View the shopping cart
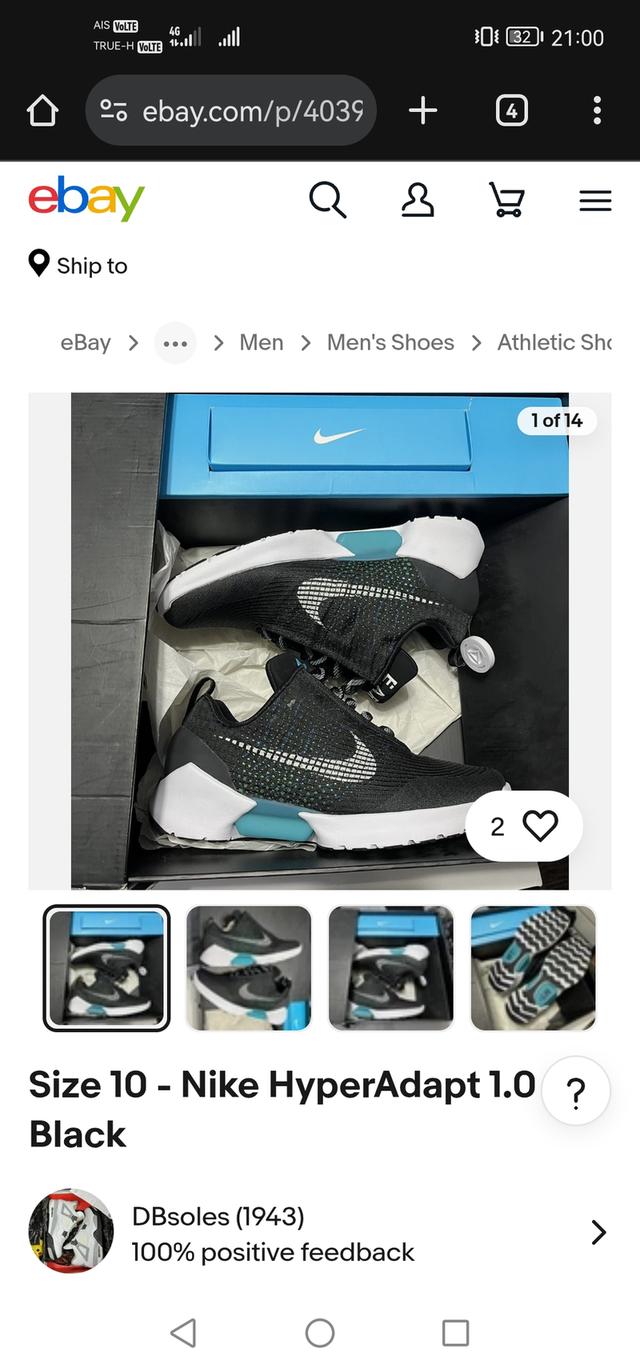The image size is (640, 1368). [507, 200]
